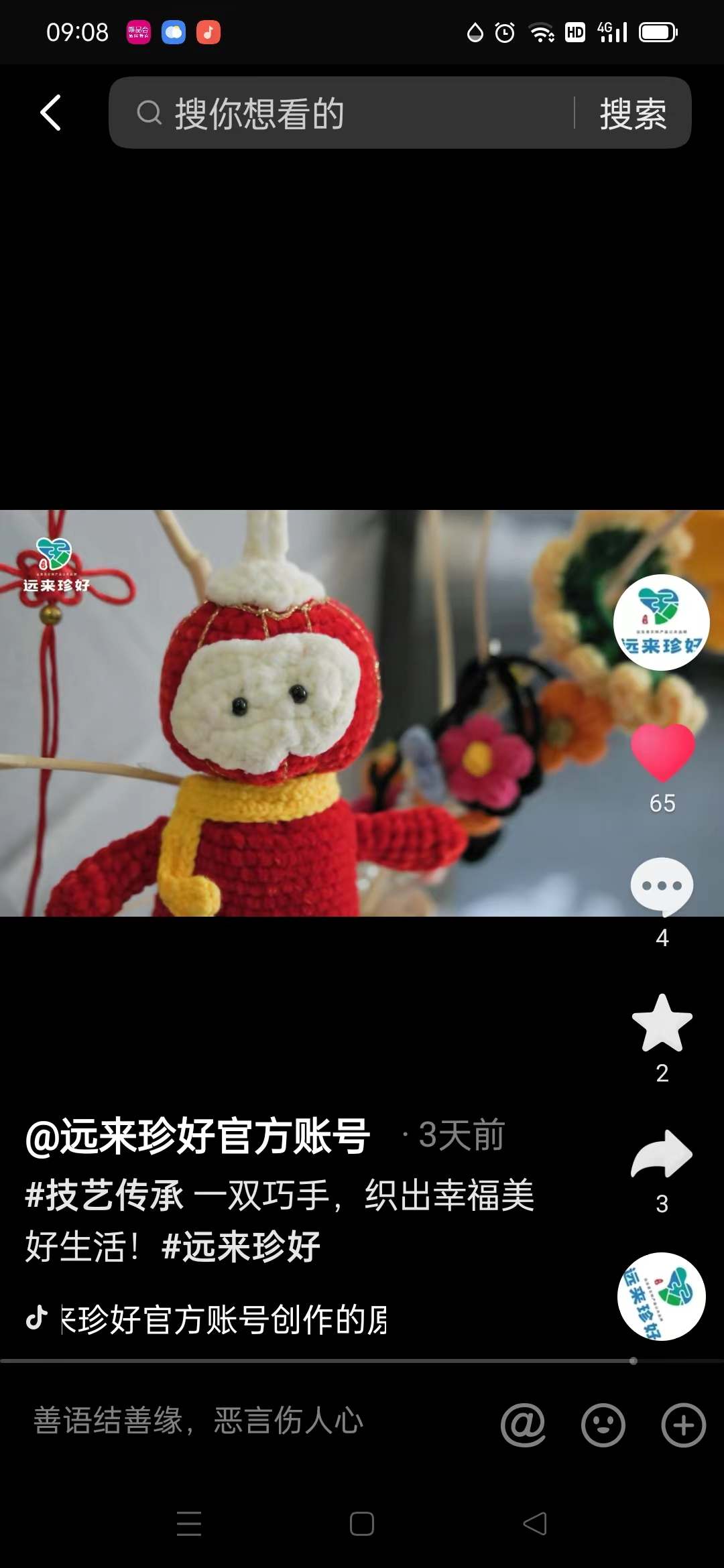Open the #远来珍好 hashtag

point(241,1246)
